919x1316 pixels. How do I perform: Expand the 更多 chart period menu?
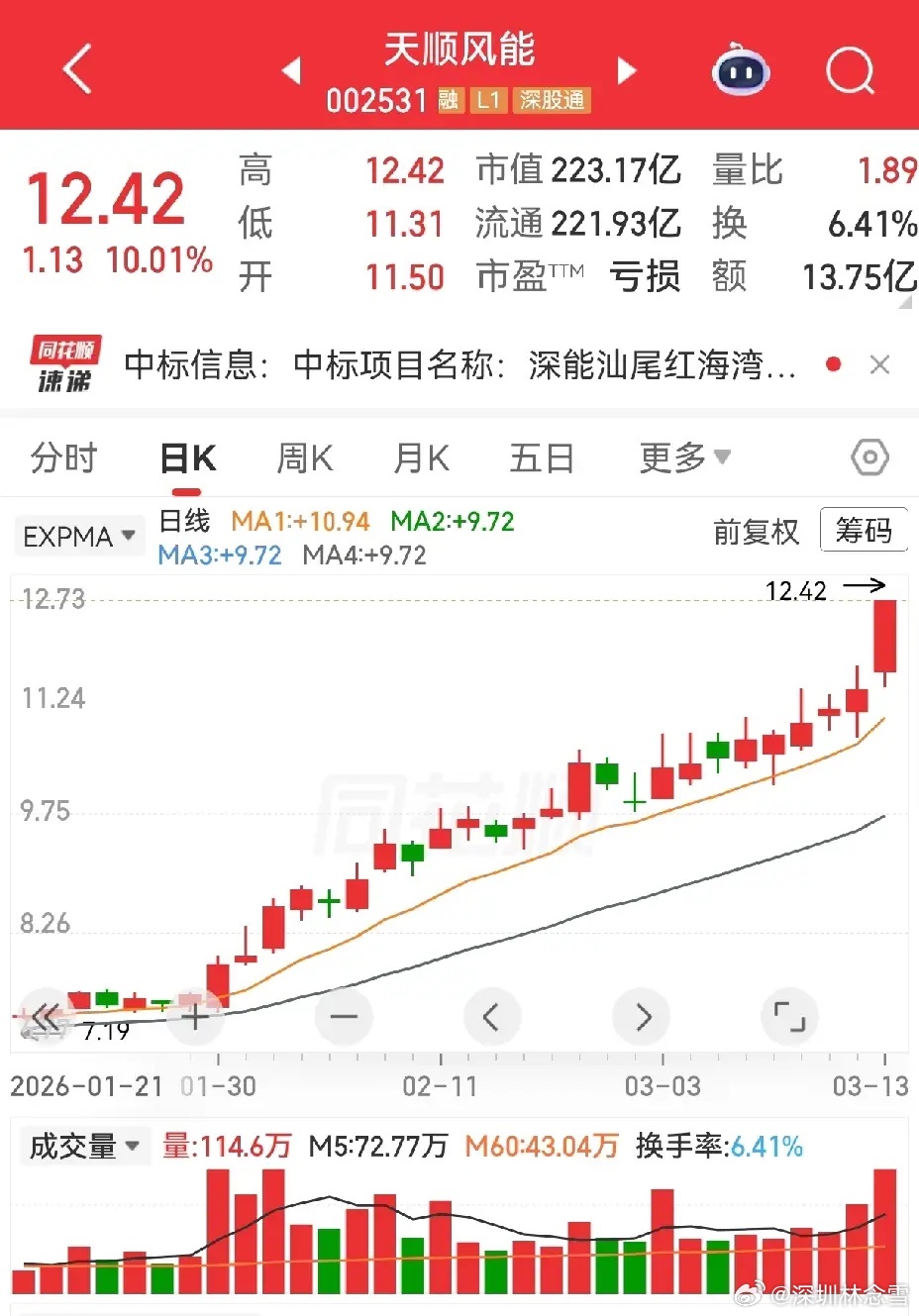684,456
